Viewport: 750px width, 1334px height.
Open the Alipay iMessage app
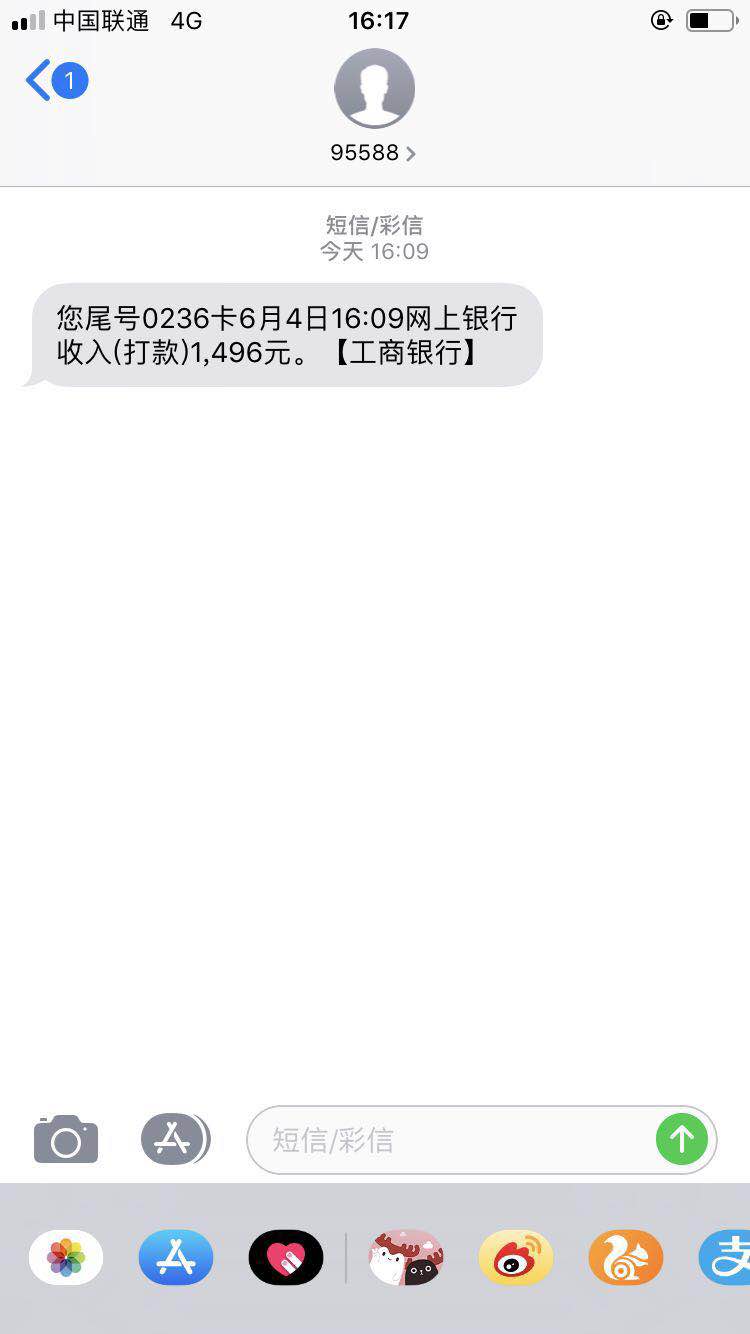point(726,1257)
